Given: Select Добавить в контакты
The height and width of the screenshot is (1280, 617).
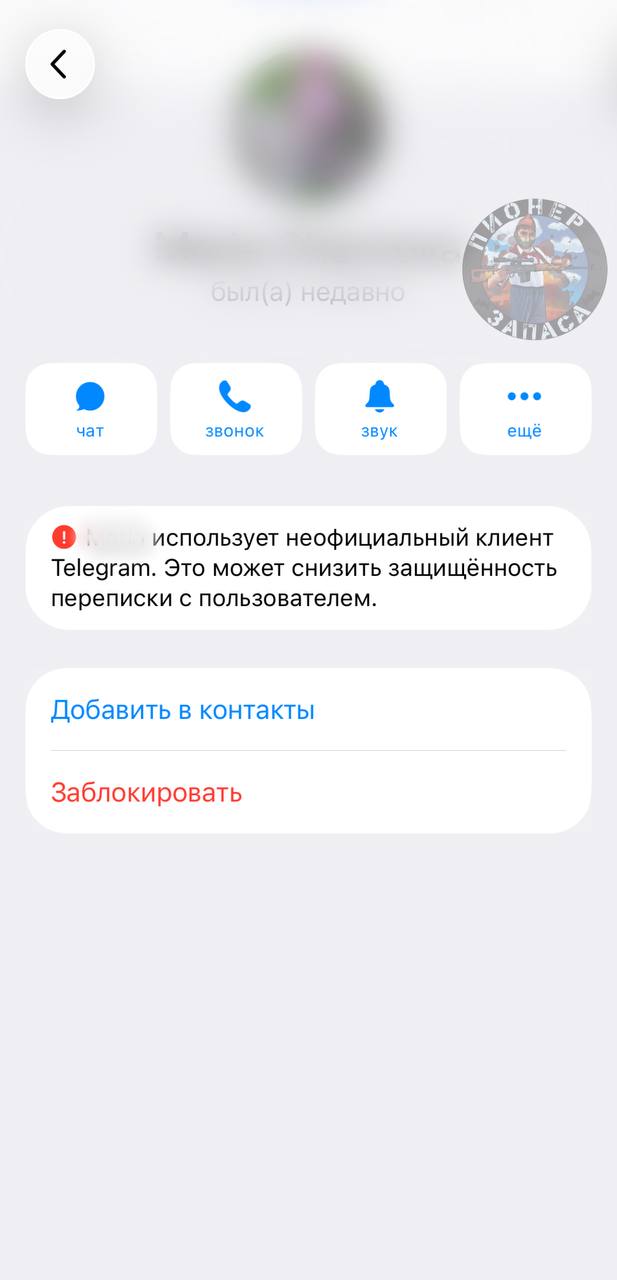Looking at the screenshot, I should [x=183, y=710].
